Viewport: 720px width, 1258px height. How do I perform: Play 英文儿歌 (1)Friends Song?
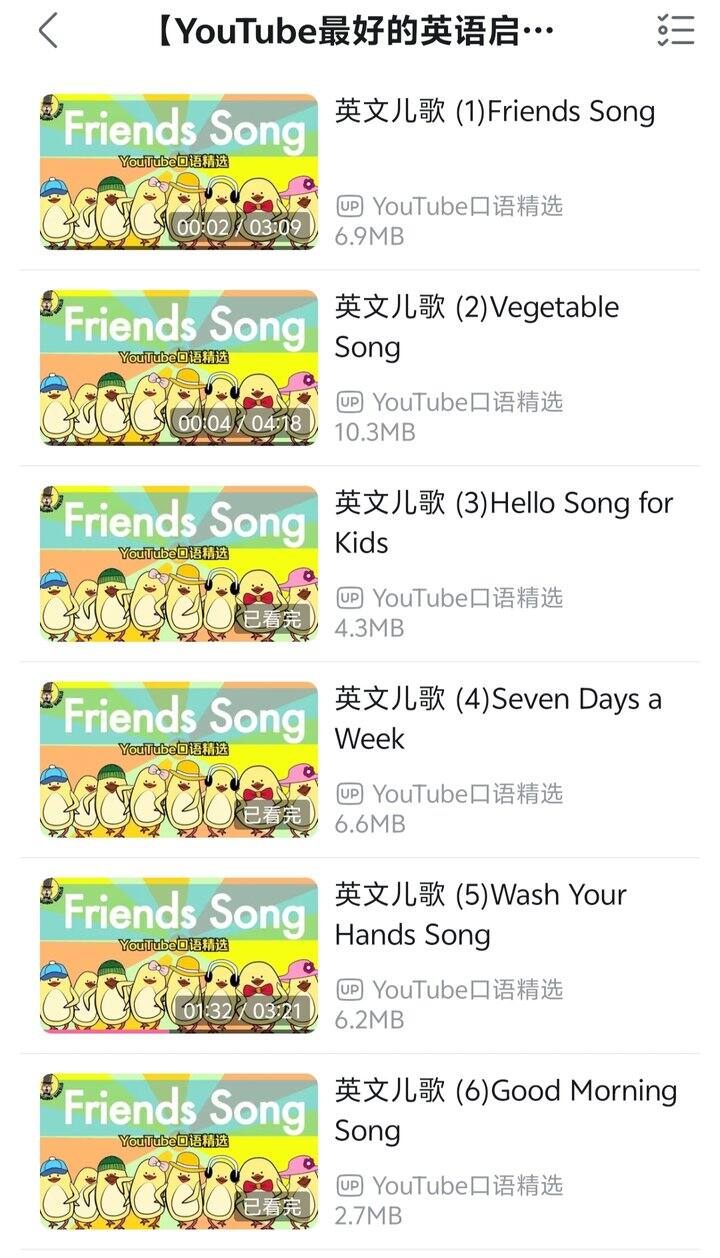tap(360, 171)
